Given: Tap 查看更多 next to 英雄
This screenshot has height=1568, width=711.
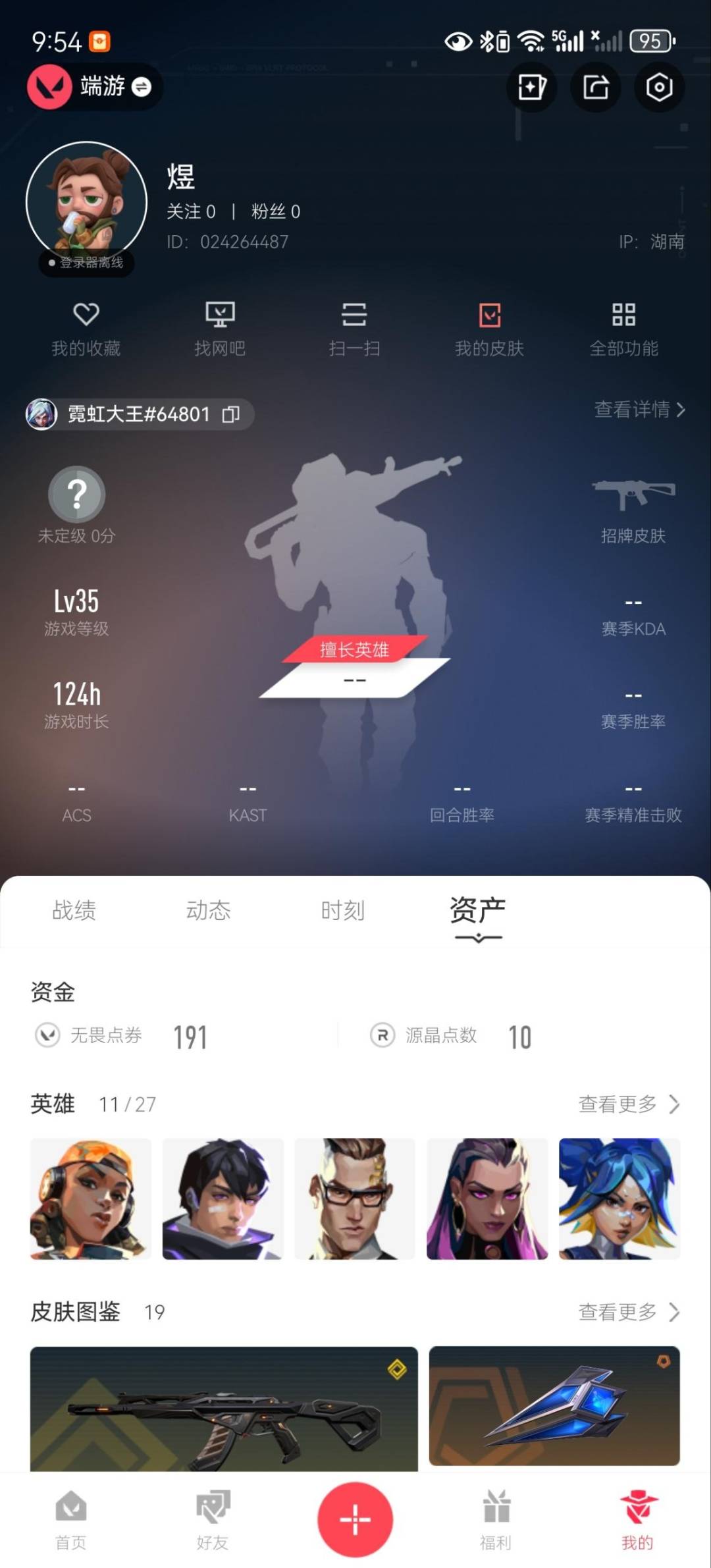Looking at the screenshot, I should pos(628,1104).
